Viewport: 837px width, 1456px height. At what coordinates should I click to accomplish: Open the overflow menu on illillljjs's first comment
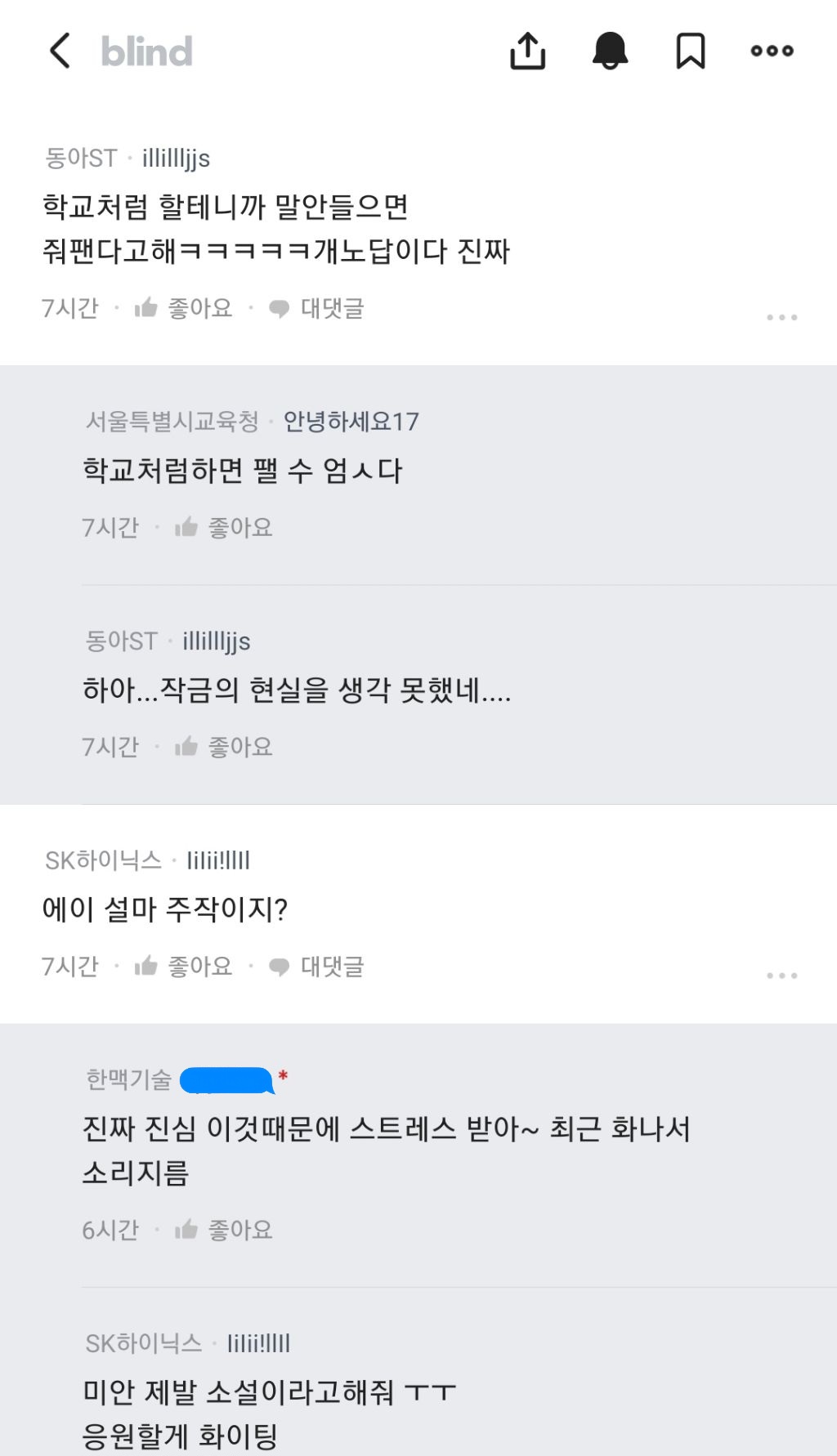click(x=781, y=316)
